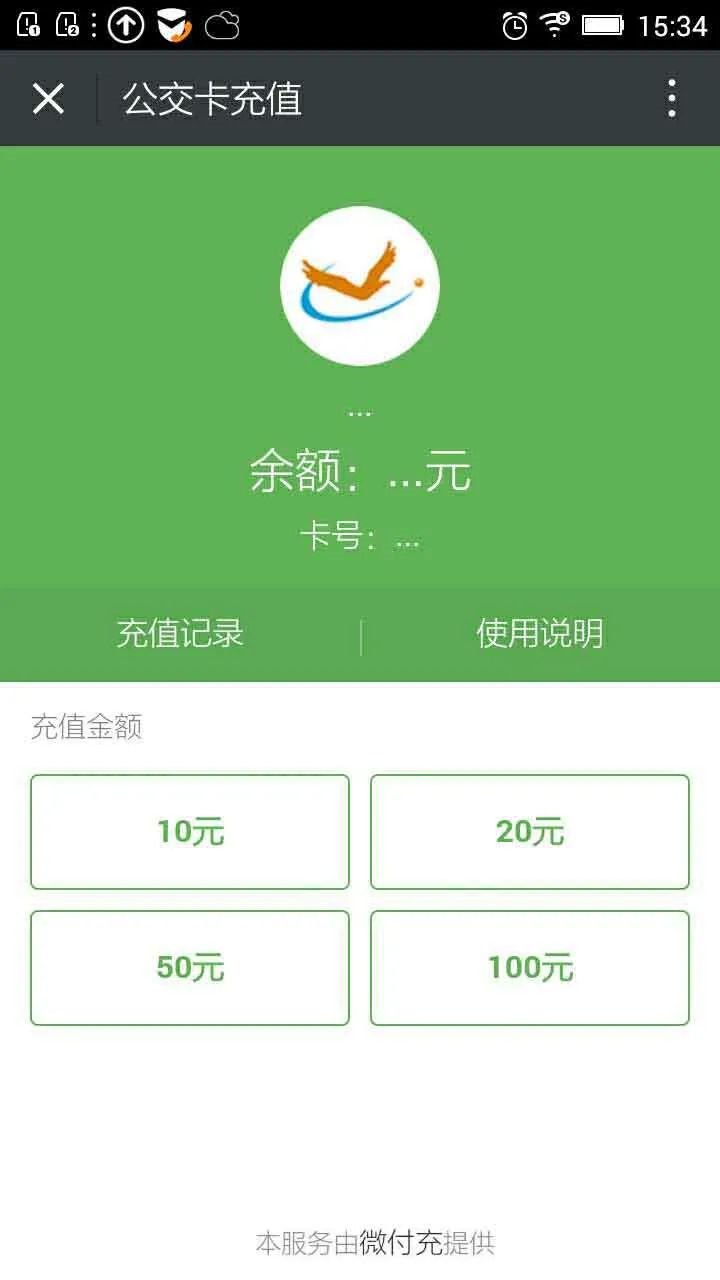This screenshot has height=1280, width=720.
Task: Close the 公交卡充值 page
Action: click(x=48, y=99)
